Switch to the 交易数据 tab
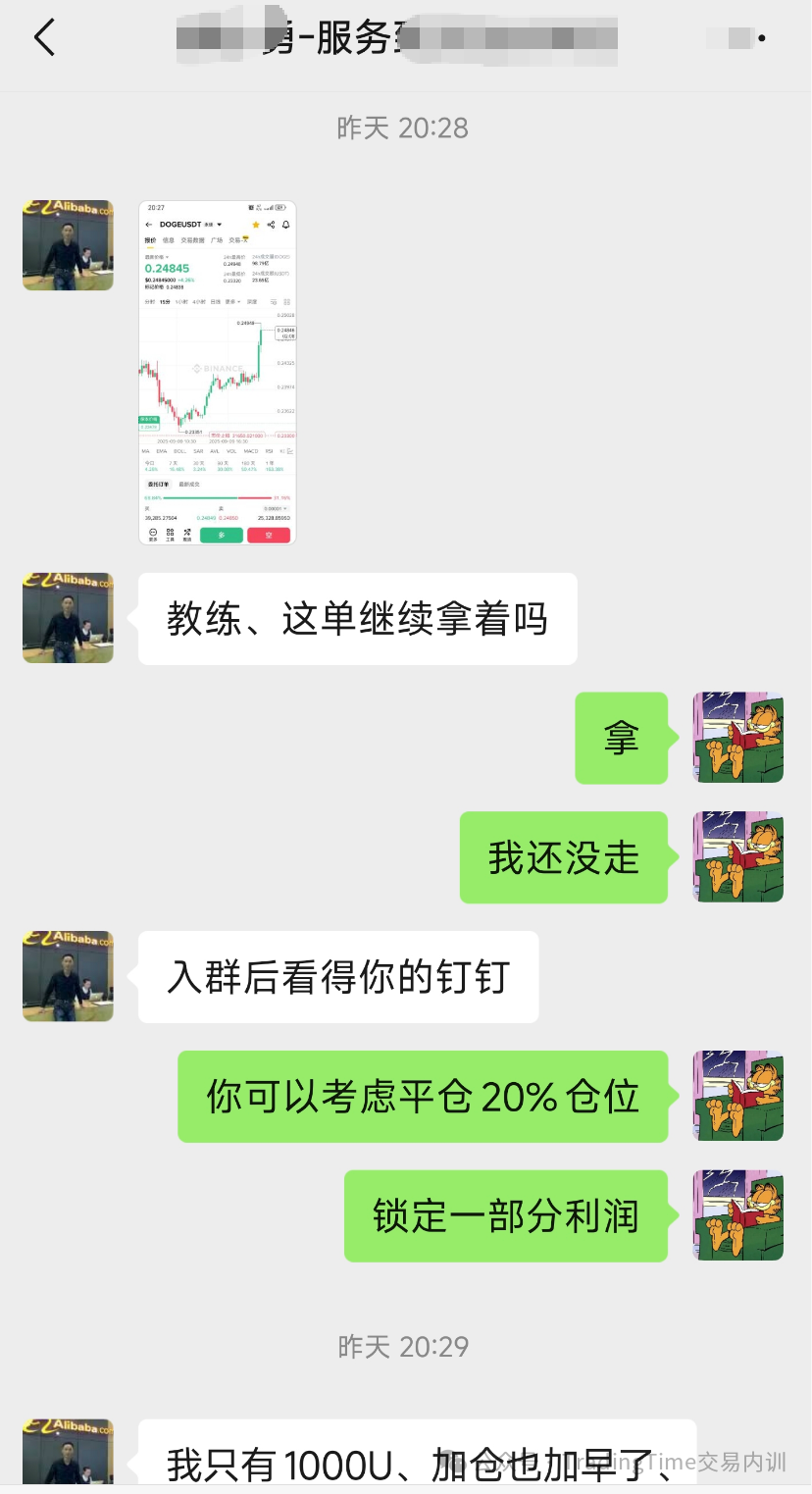Viewport: 812px width, 1494px height. 192,240
